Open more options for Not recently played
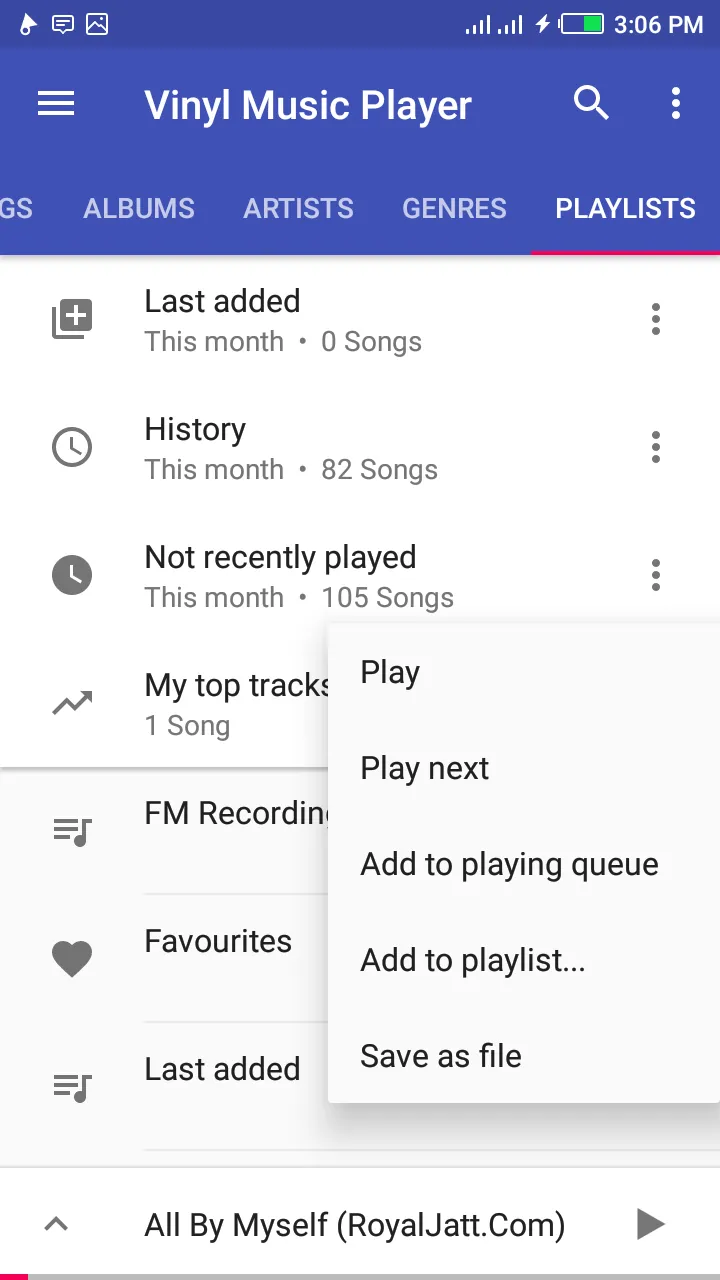 point(656,575)
